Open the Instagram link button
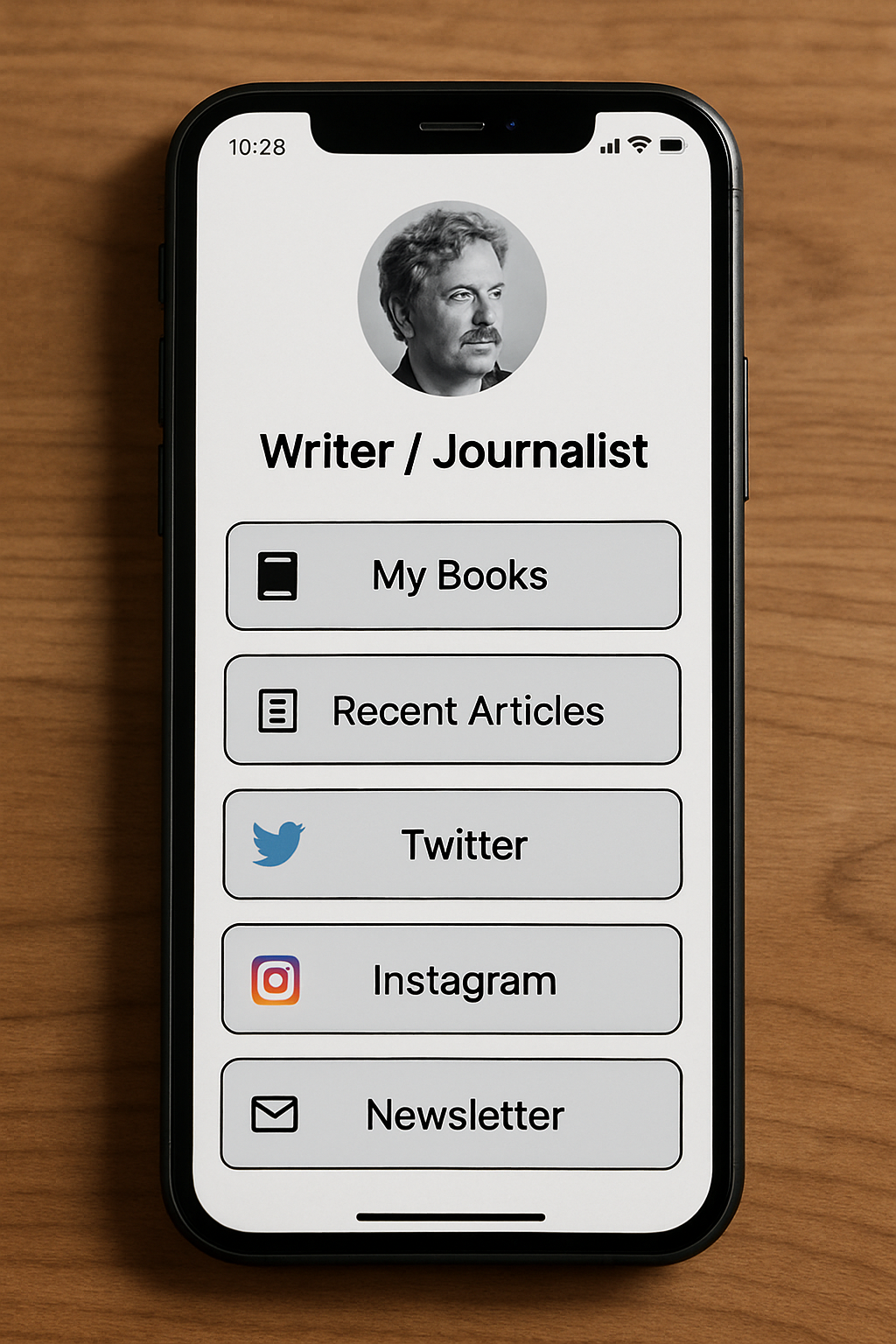 (x=451, y=979)
